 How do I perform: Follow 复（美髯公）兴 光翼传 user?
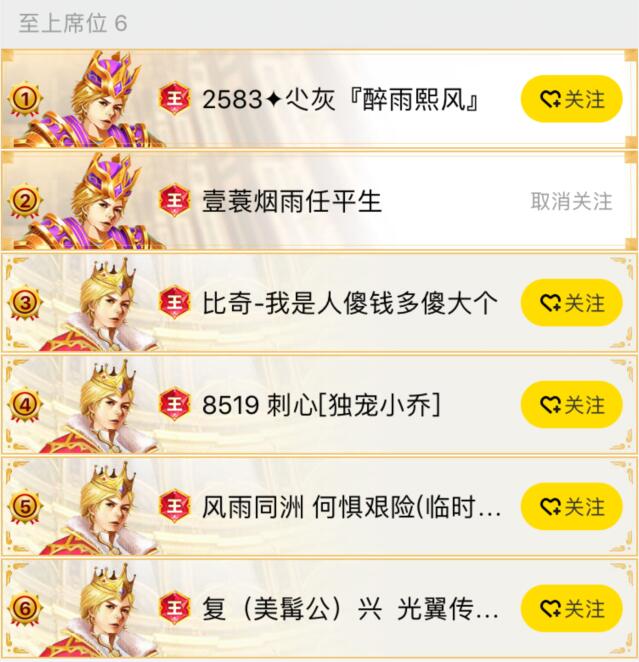point(571,609)
